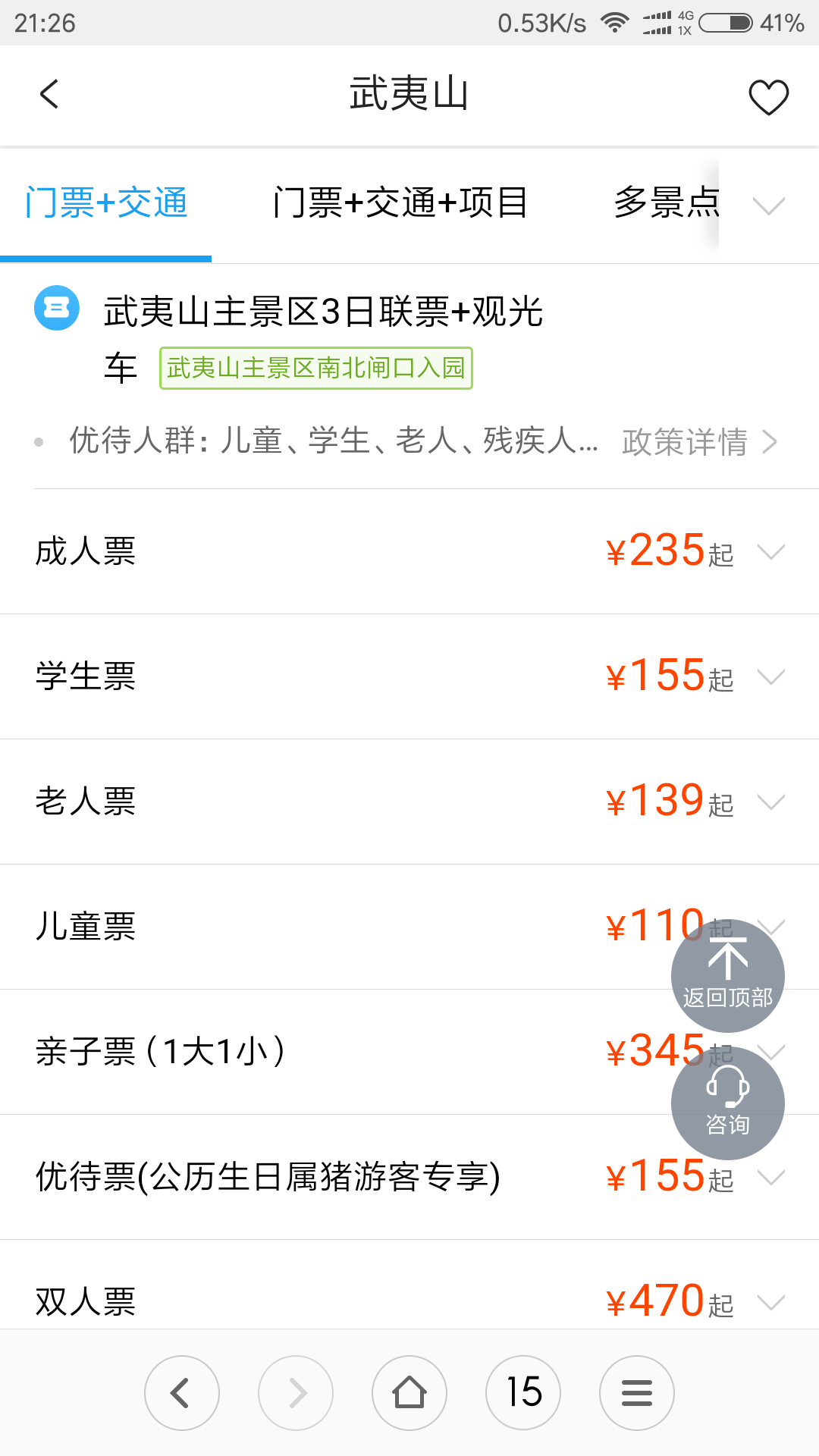Viewport: 819px width, 1456px height.
Task: Expand the full tab category dropdown
Action: pyautogui.click(x=768, y=205)
